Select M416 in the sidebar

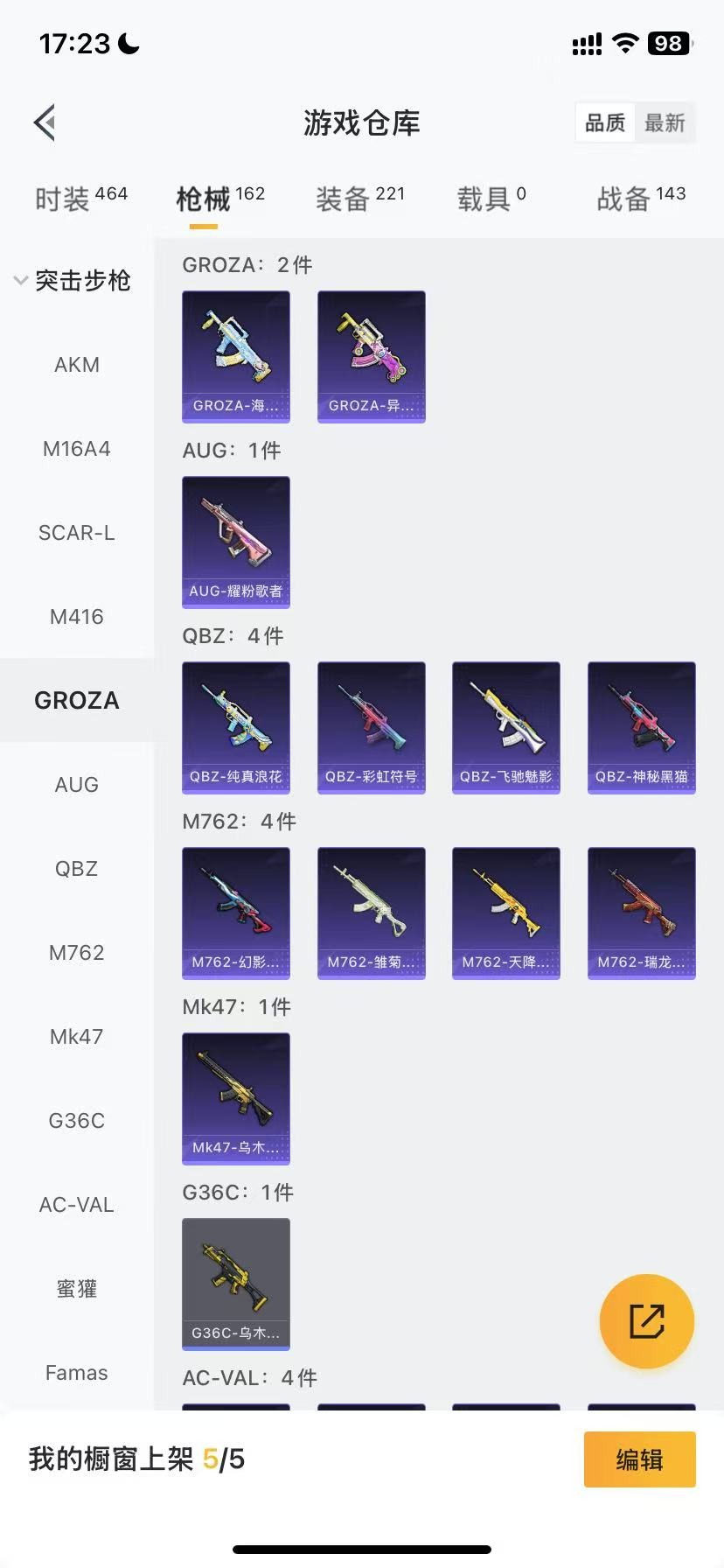point(77,617)
